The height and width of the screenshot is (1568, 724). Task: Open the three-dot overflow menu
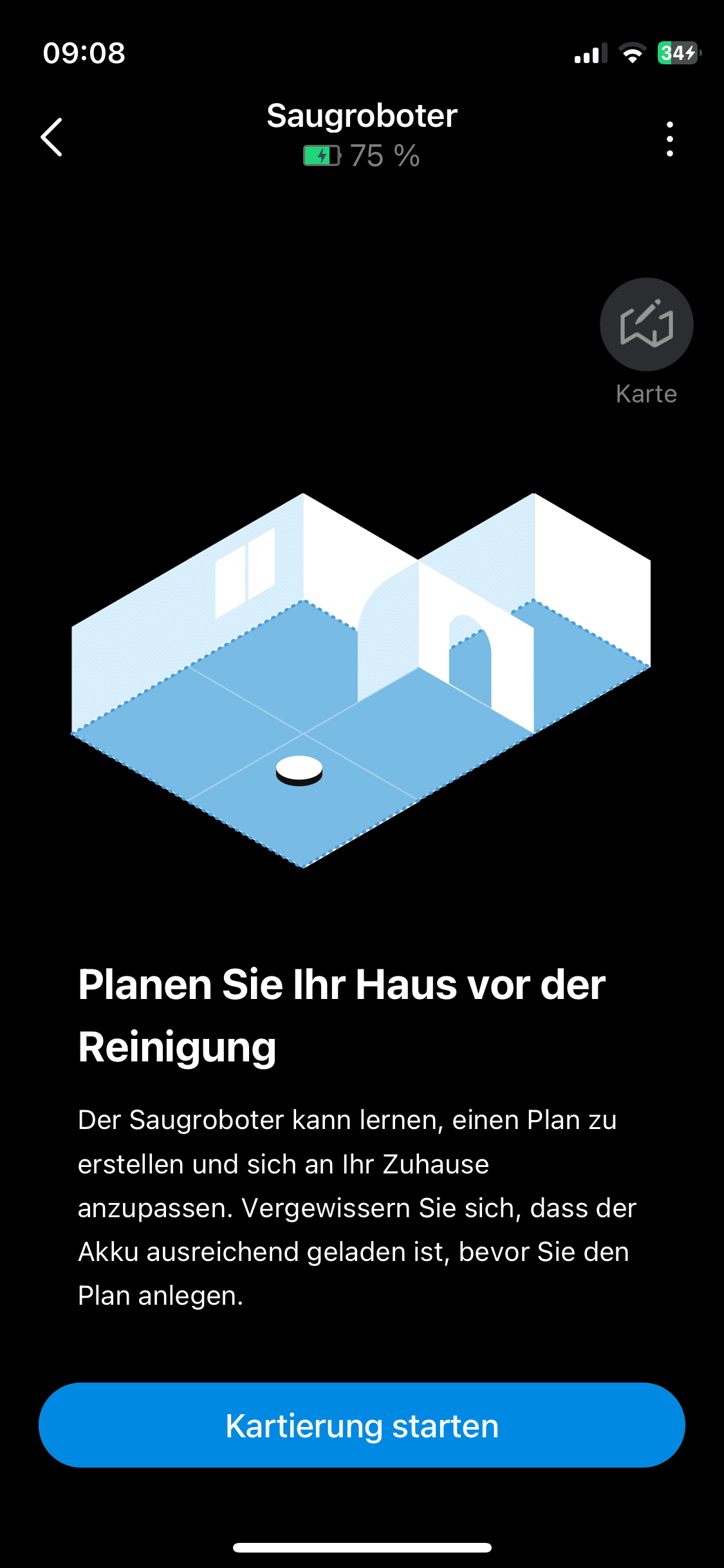pos(670,139)
